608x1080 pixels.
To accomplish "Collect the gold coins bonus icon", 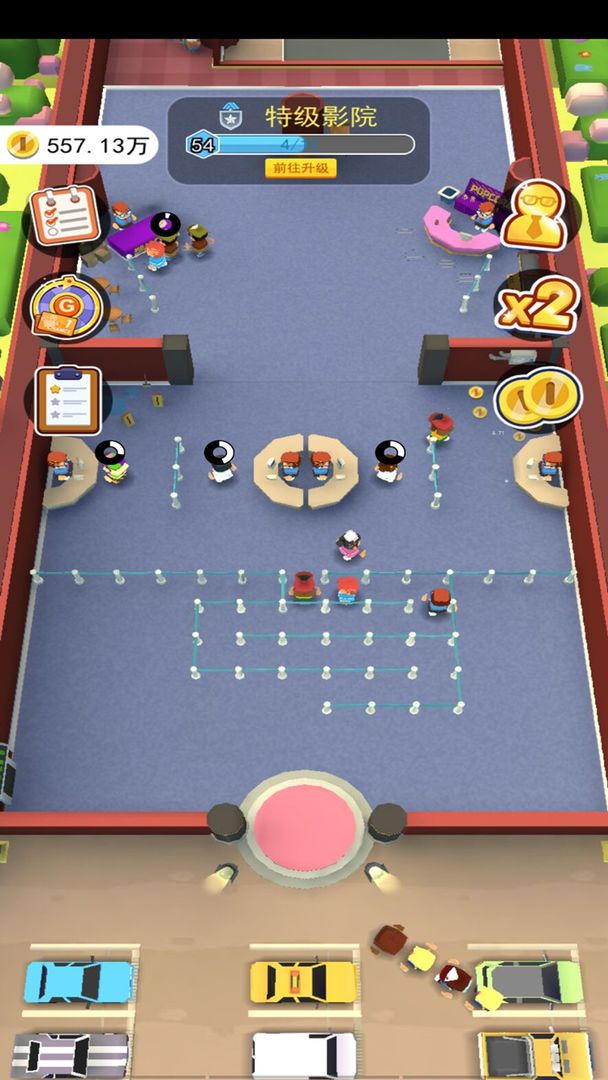I will coord(539,398).
